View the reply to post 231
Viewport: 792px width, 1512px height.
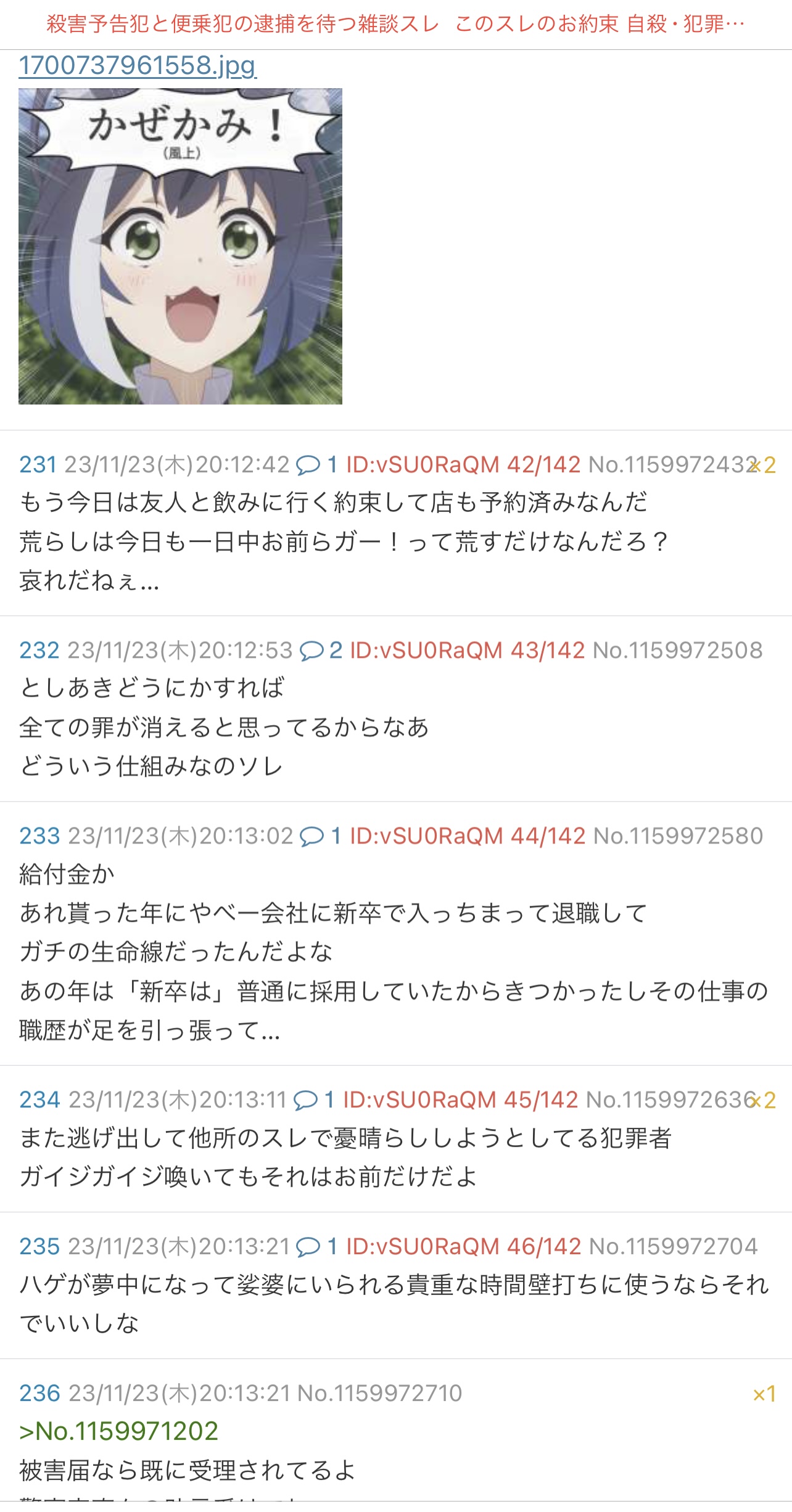click(x=316, y=464)
